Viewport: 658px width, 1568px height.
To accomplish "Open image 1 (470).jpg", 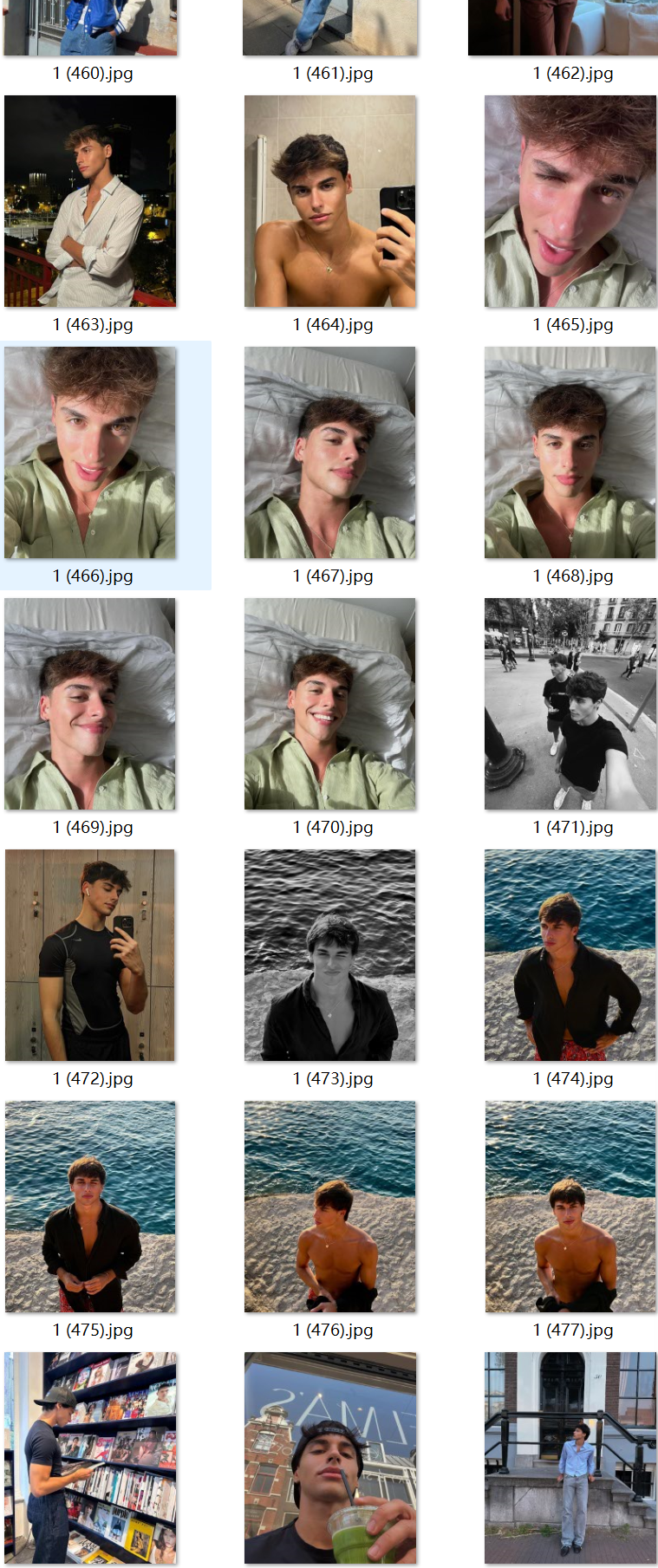I will click(330, 704).
